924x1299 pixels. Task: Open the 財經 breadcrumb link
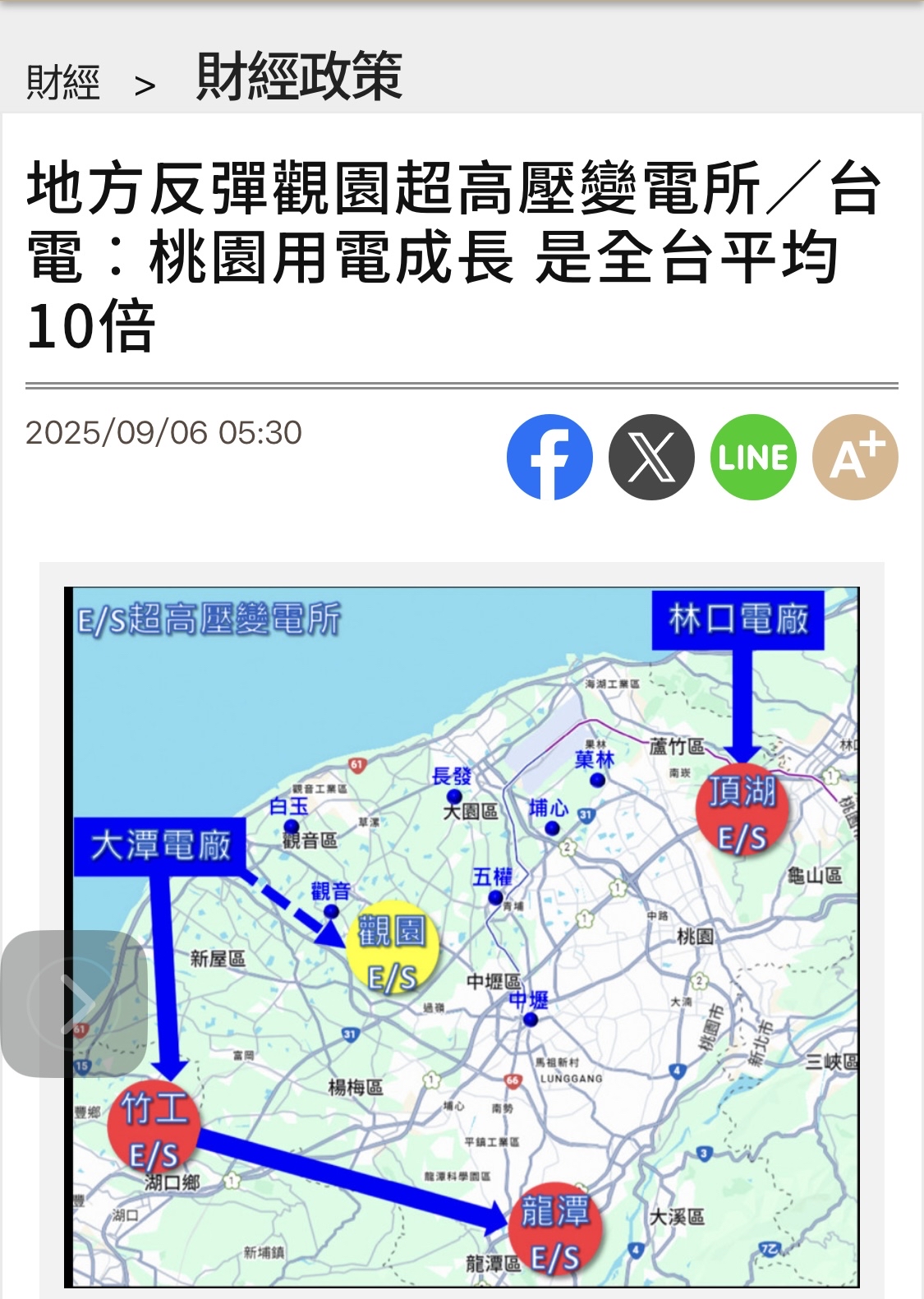point(63,82)
